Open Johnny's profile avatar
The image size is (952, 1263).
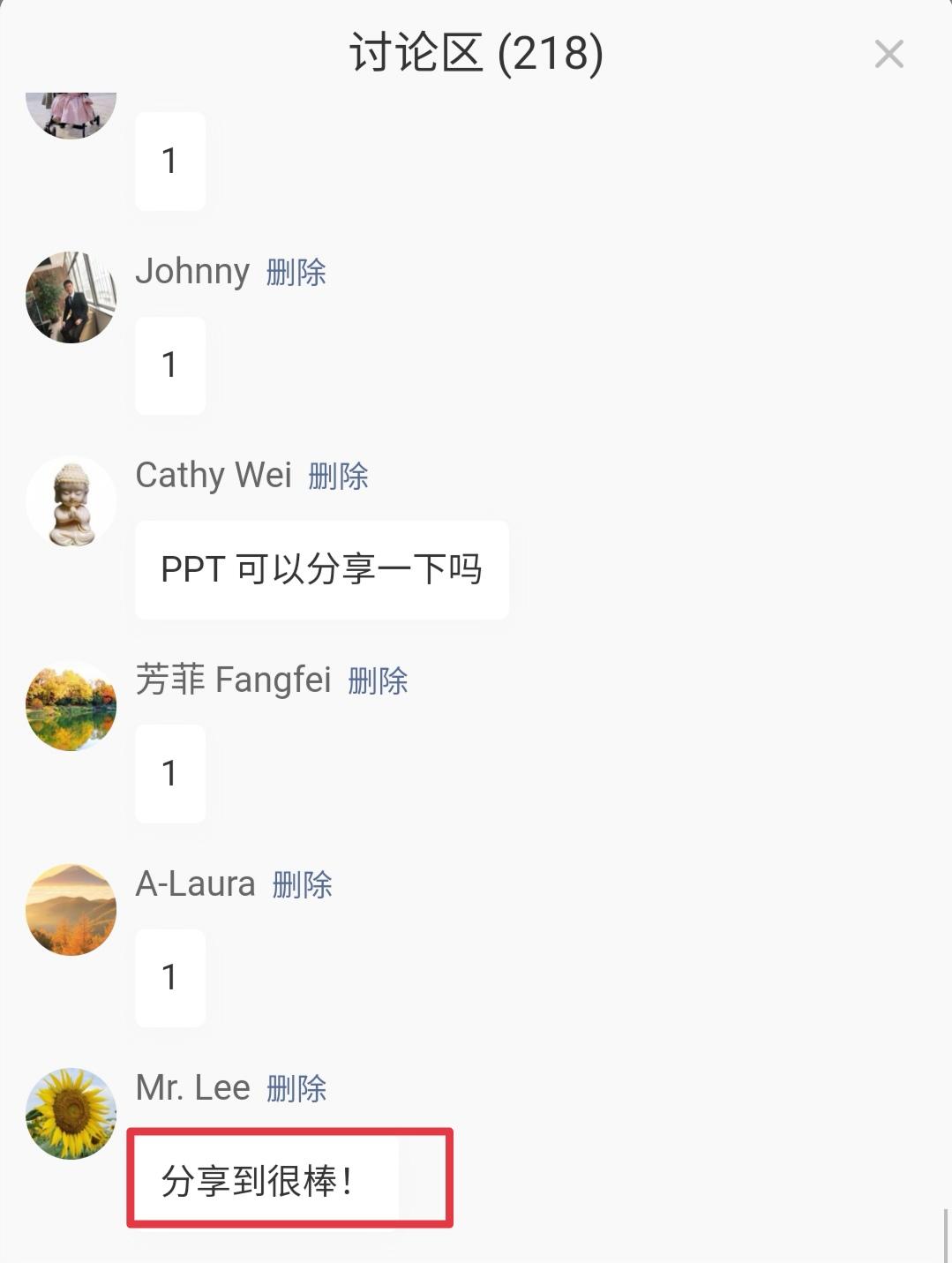(71, 297)
